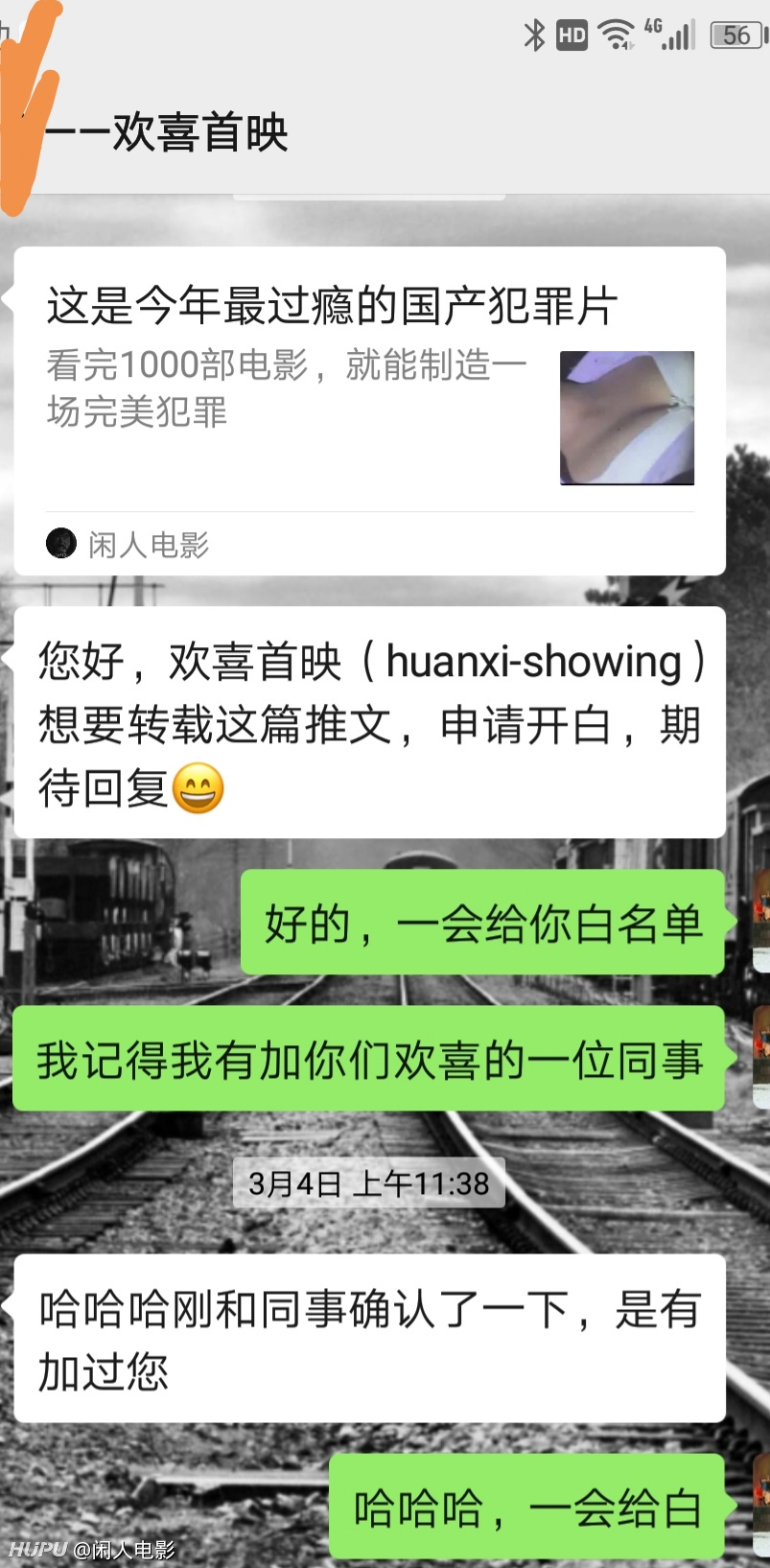The width and height of the screenshot is (770, 1568).
Task: Open the shared article 这是今年最过瘾的国产犯罪片
Action: (x=369, y=411)
